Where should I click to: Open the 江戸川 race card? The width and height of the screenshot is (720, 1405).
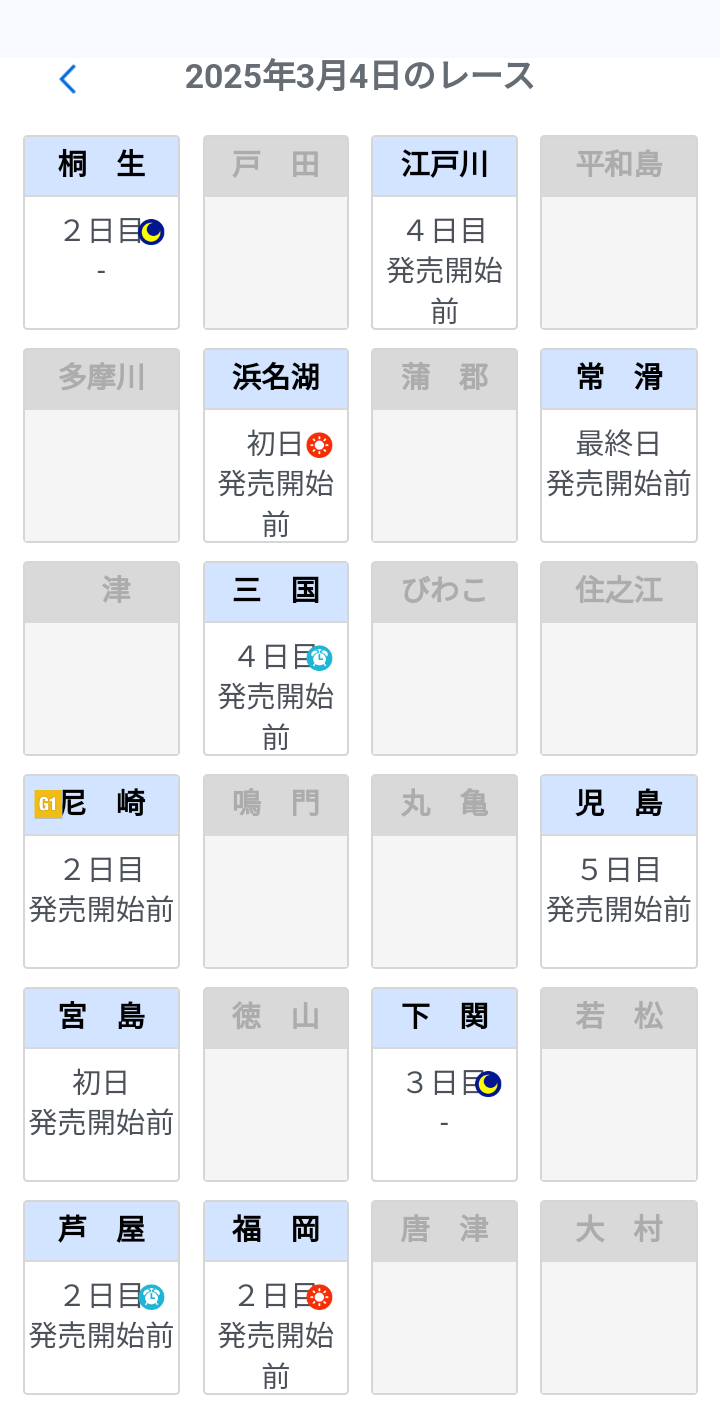pyautogui.click(x=445, y=232)
